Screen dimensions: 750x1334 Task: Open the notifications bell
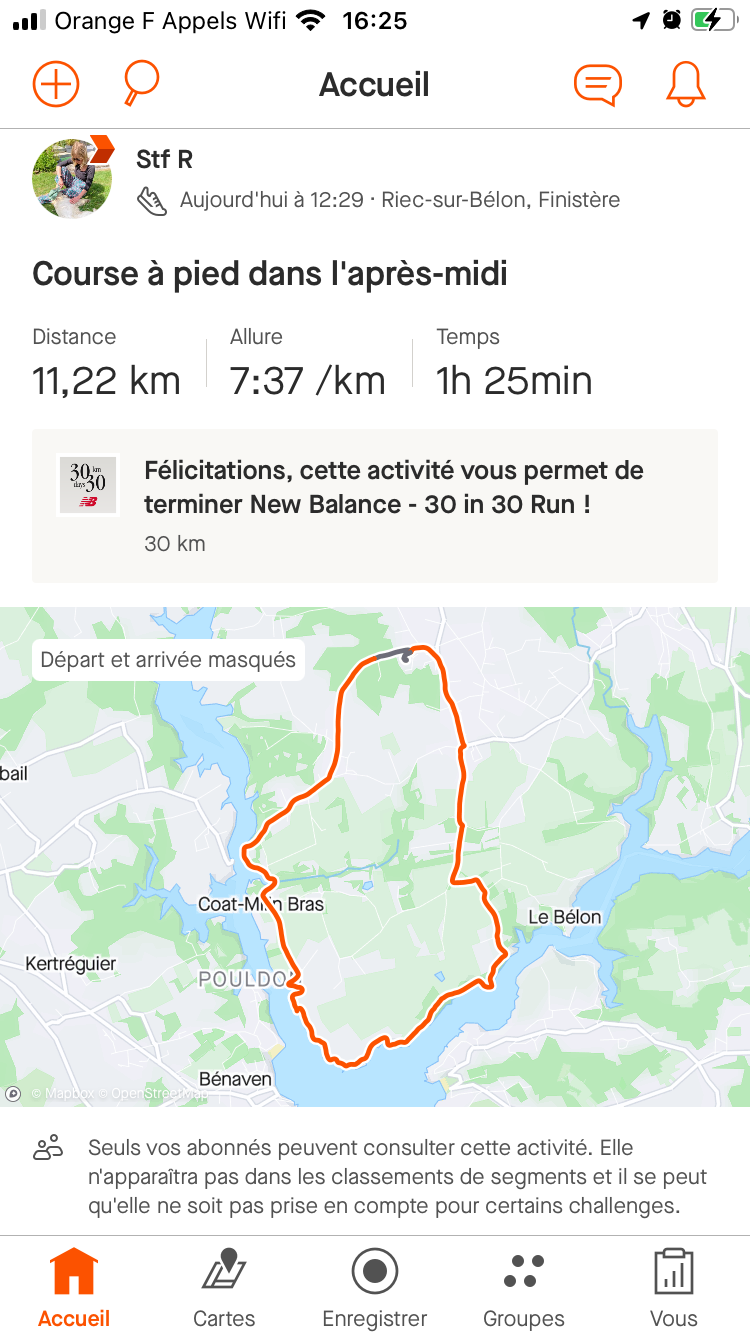click(685, 85)
